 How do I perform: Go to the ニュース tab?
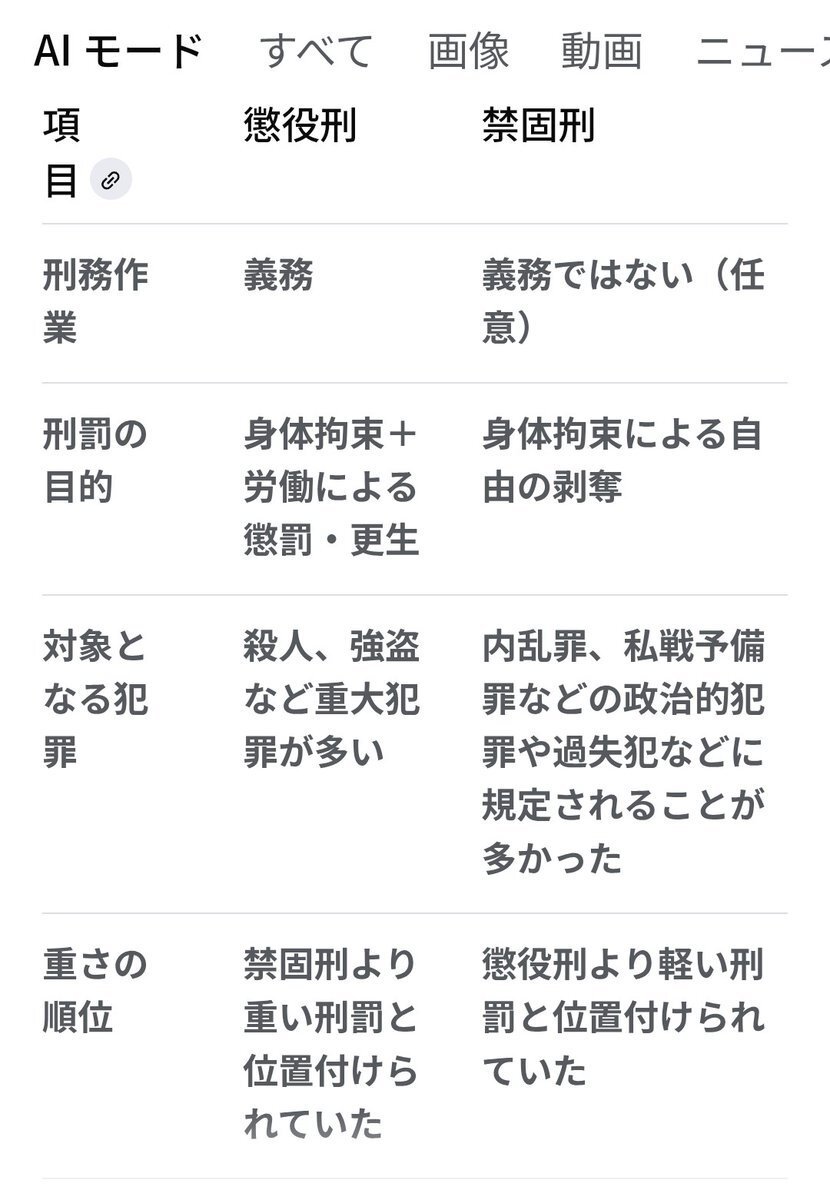tap(762, 50)
